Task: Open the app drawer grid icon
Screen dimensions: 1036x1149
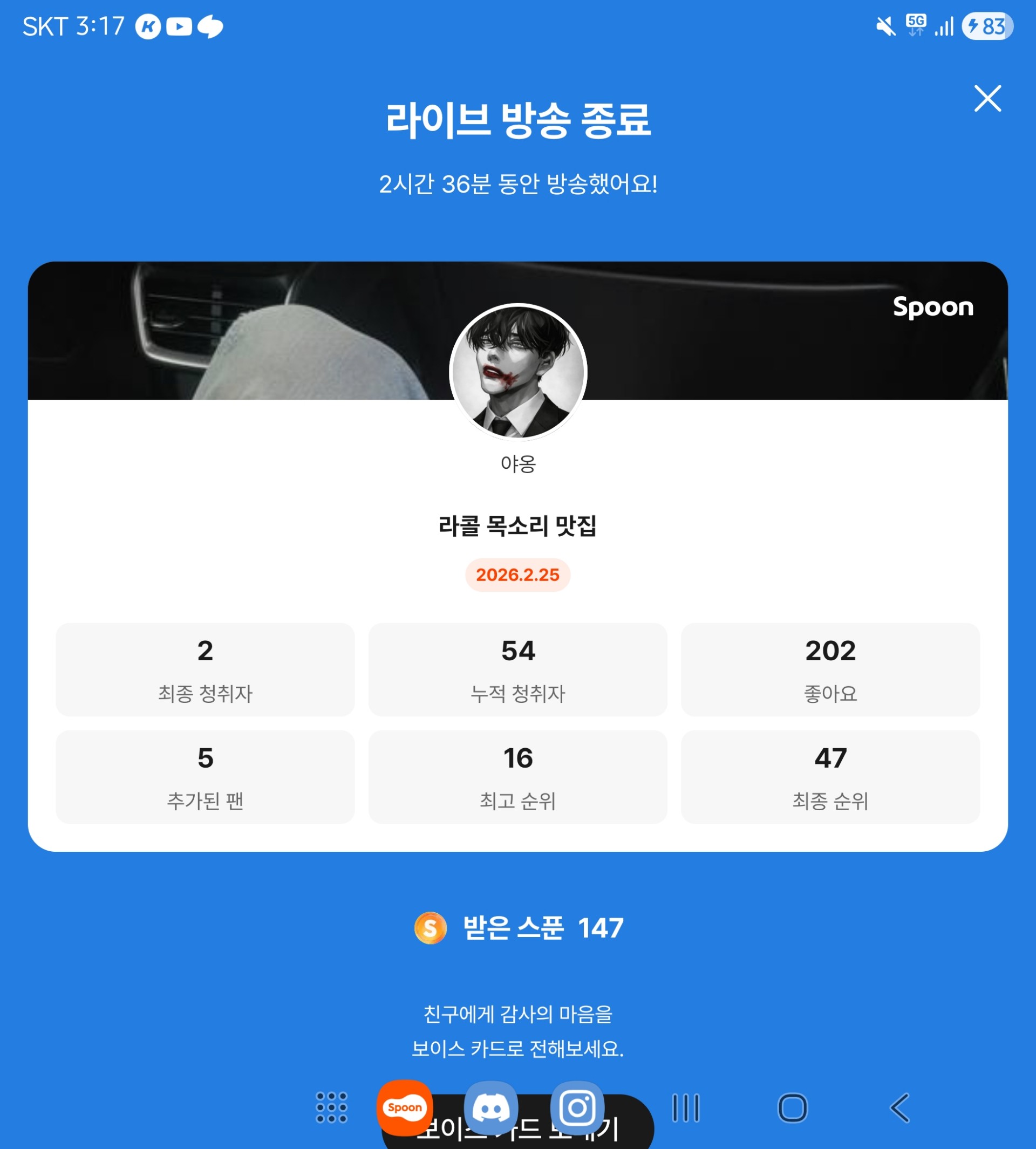Action: (331, 1107)
